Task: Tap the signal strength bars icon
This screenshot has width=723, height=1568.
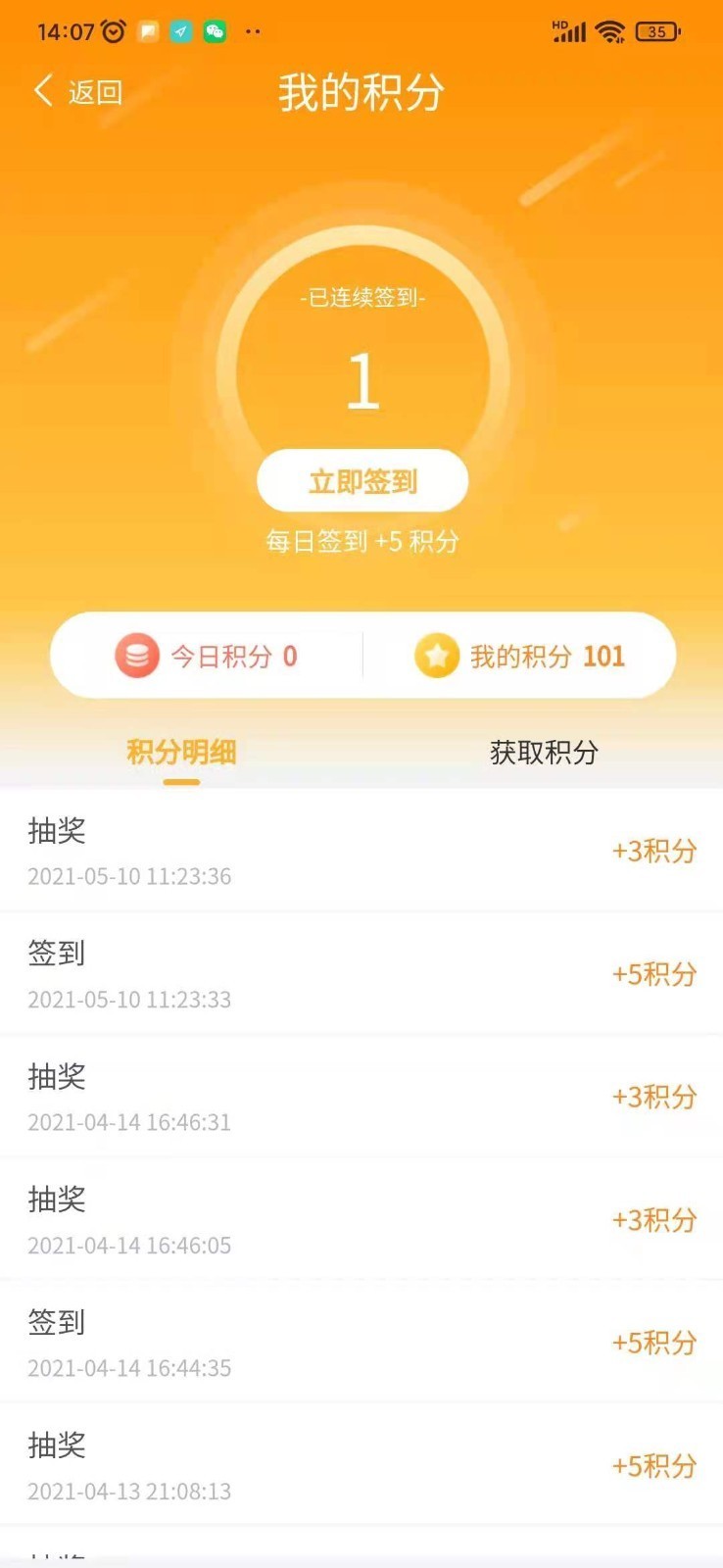Action: coord(569,32)
